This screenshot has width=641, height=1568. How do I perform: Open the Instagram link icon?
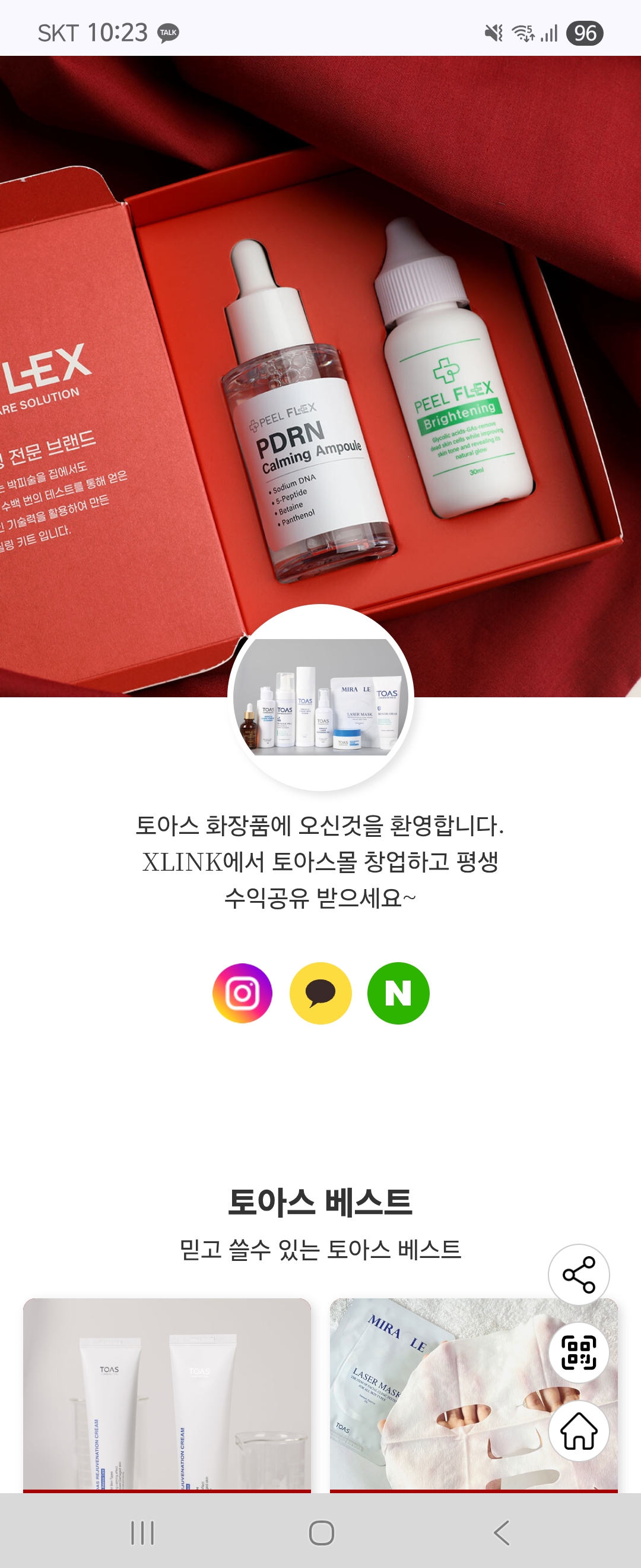(x=242, y=993)
